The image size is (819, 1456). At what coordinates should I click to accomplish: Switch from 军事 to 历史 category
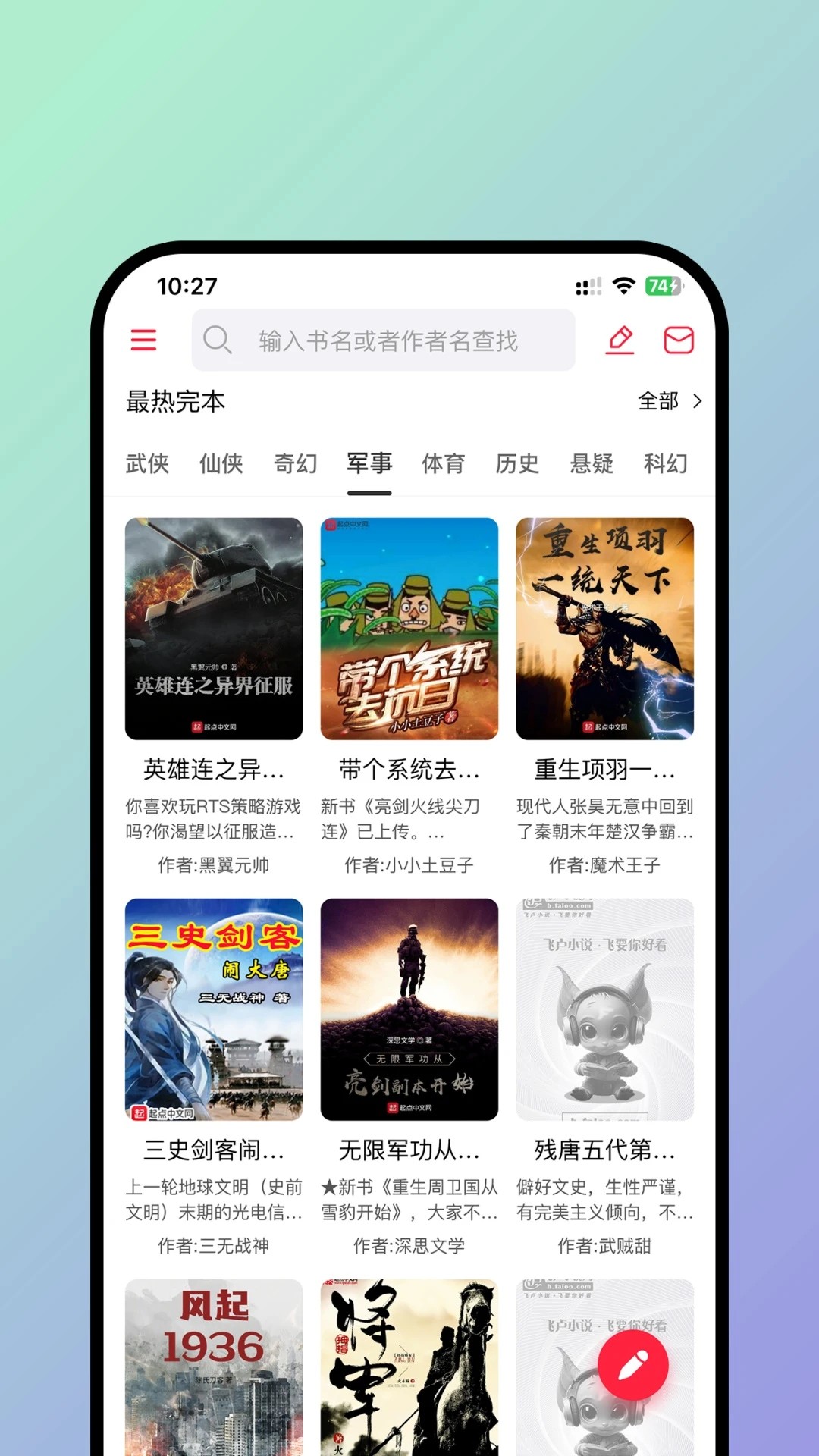(x=517, y=464)
